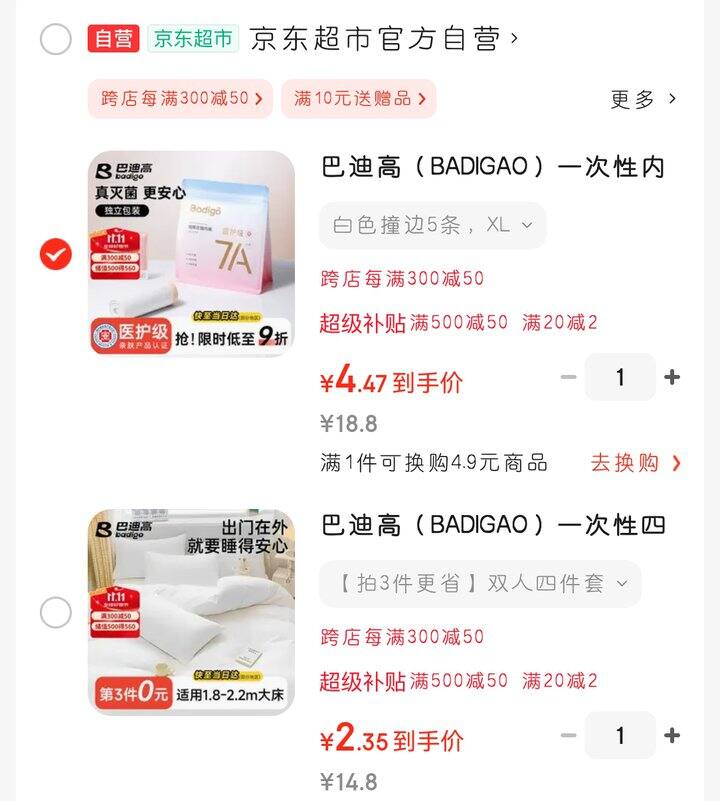Open the bedding four-piece set product image
Image resolution: width=720 pixels, height=801 pixels.
pos(191,612)
